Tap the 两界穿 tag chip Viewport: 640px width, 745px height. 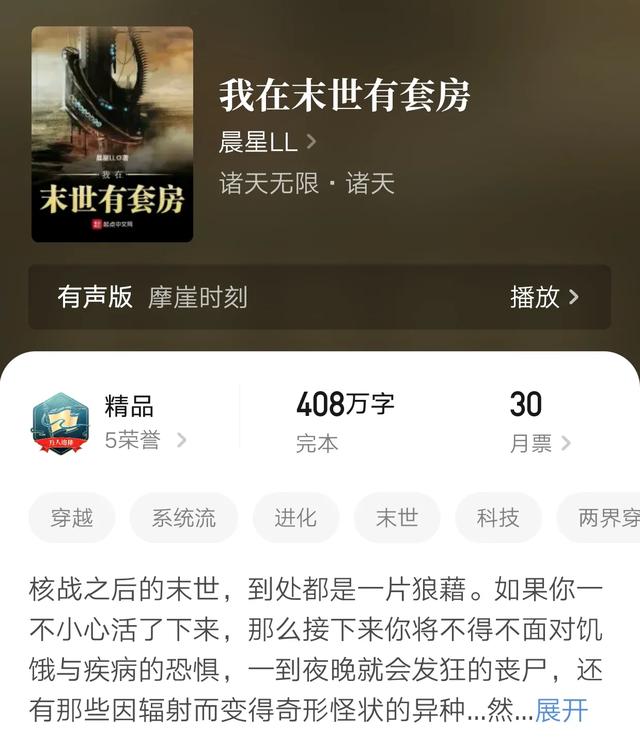coord(605,518)
